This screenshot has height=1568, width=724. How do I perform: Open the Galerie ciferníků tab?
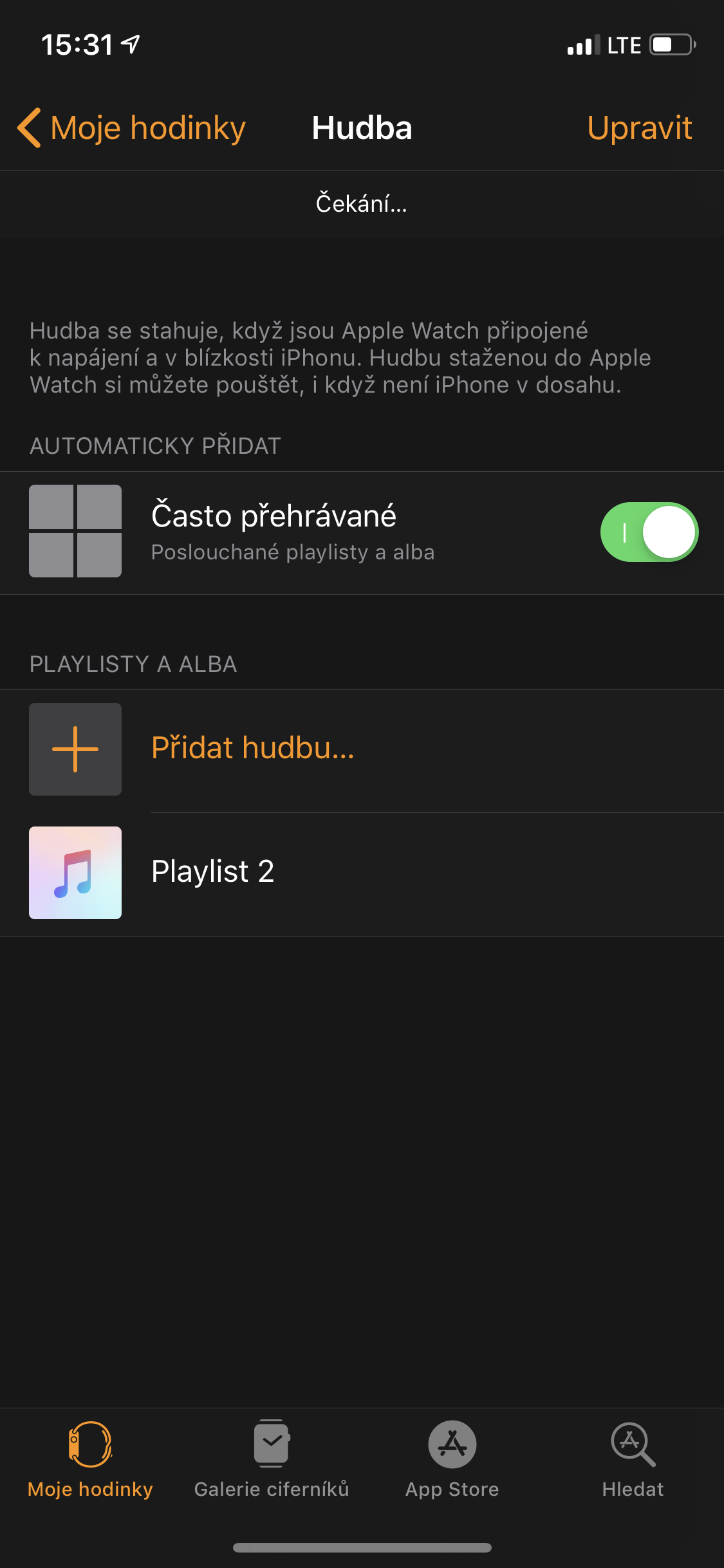point(272,1458)
